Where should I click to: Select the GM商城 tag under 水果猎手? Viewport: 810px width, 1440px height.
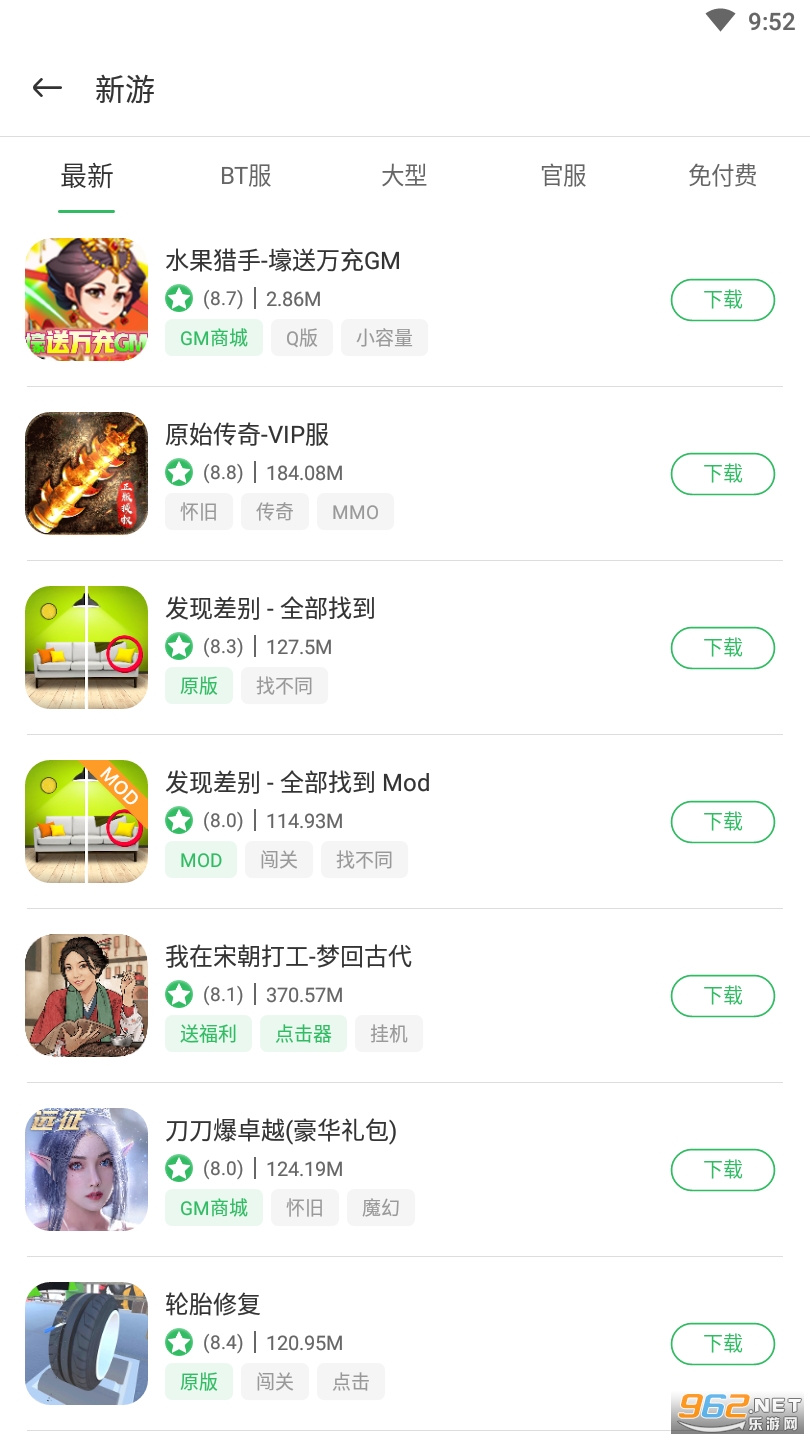(213, 337)
